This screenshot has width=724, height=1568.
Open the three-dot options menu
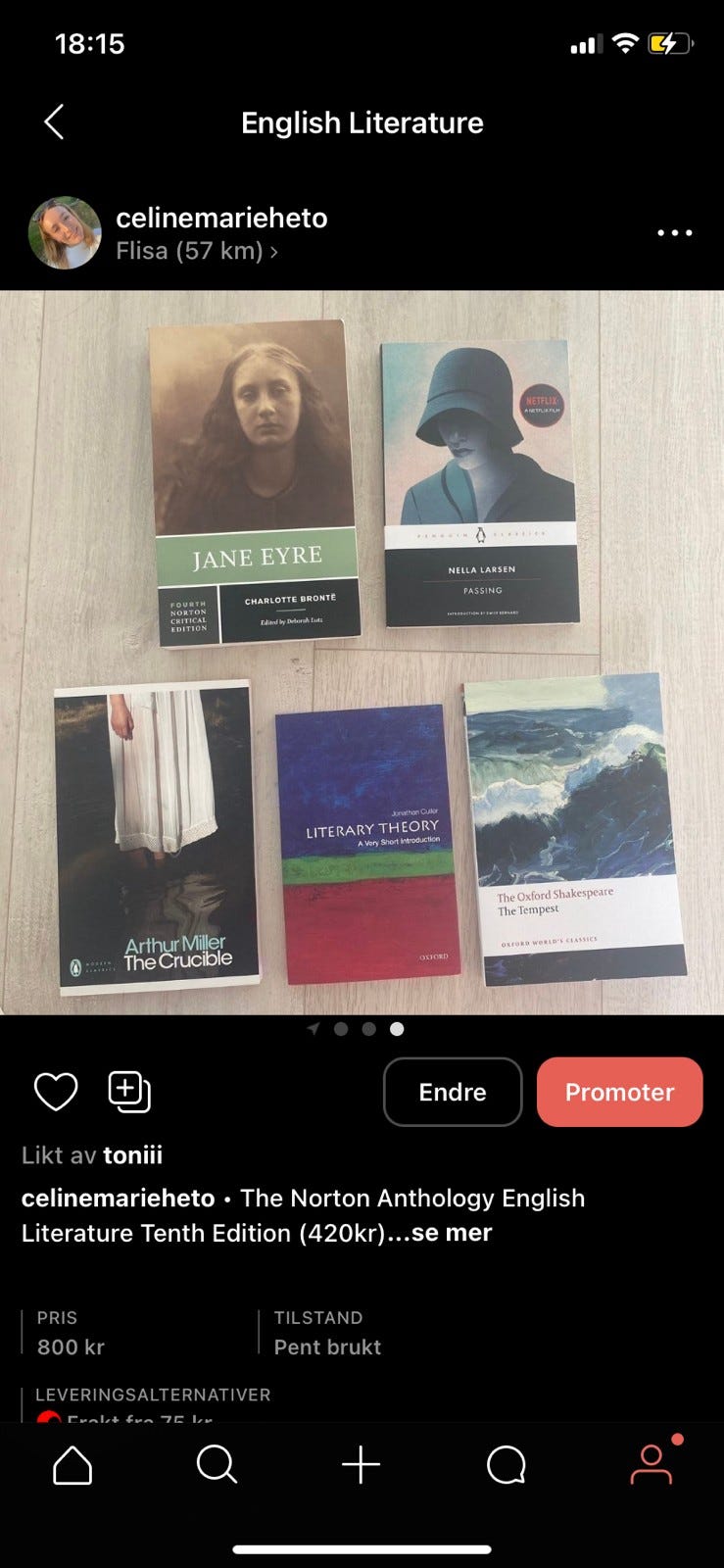coord(674,232)
